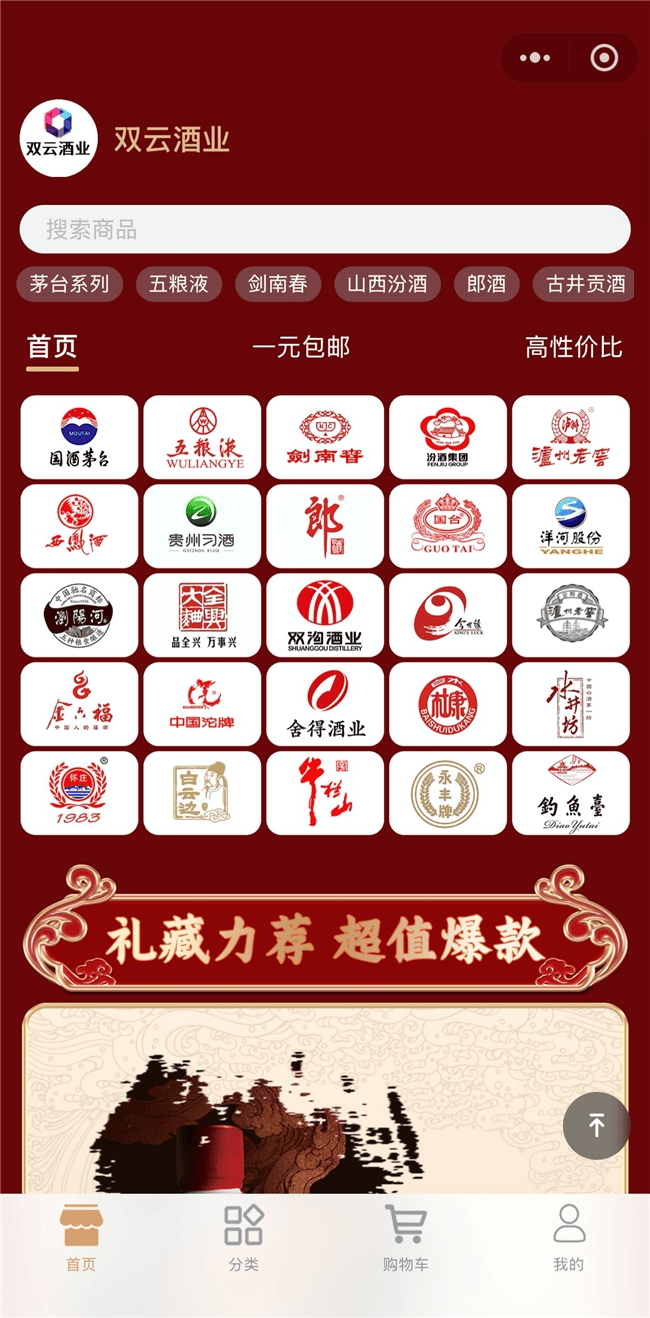Filter by the 剑南春 chip
This screenshot has height=1318, width=650.
(x=278, y=284)
